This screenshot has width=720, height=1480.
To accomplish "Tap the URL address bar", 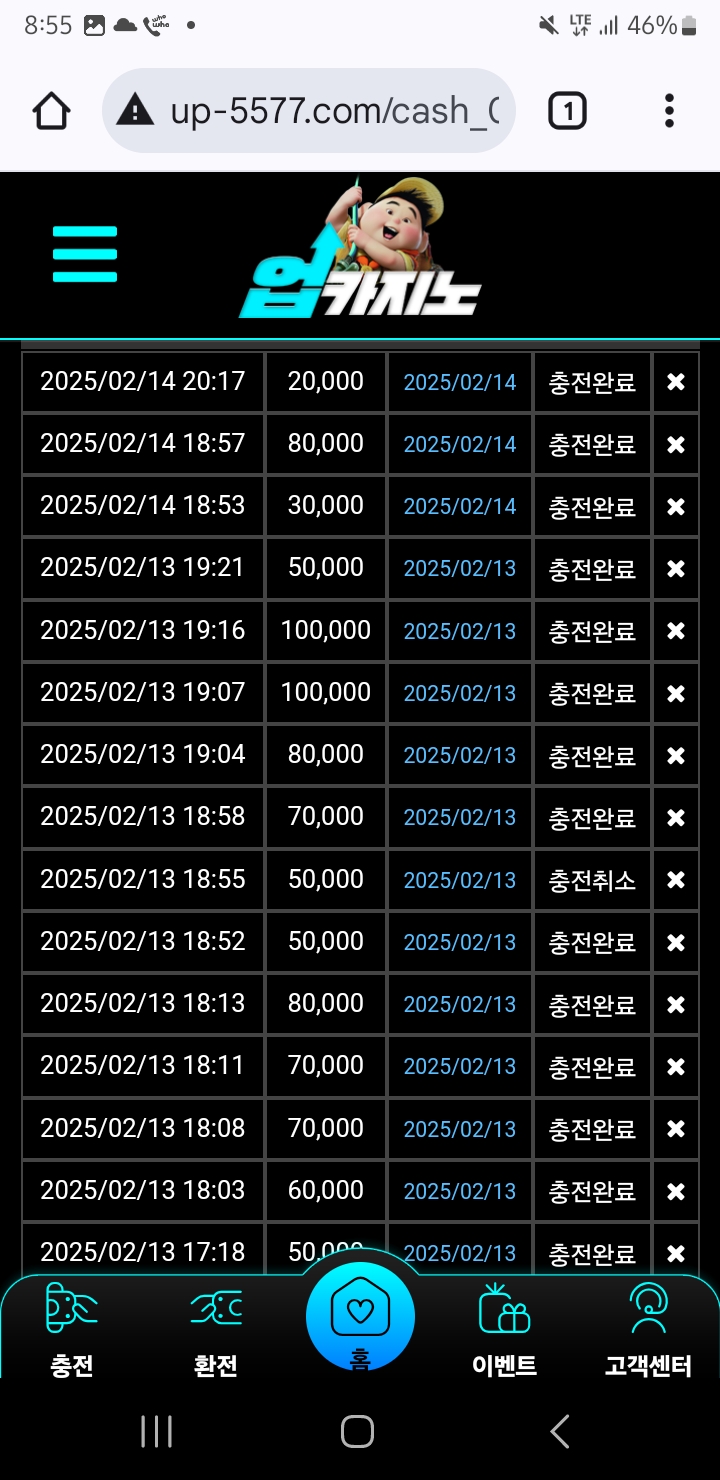I will click(308, 111).
